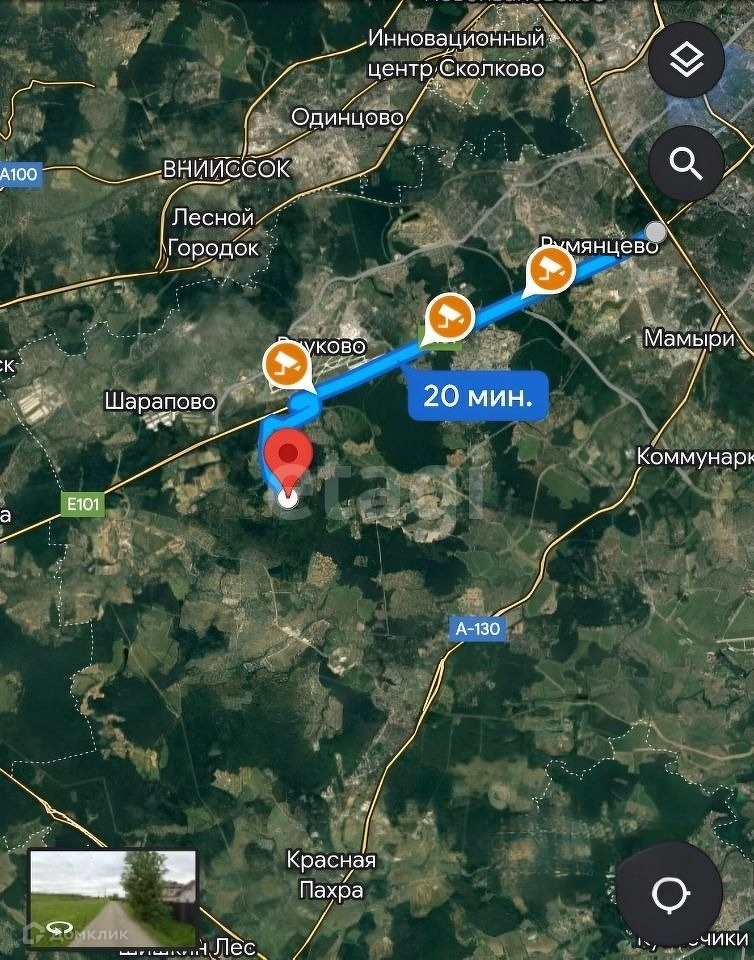
Task: Tap the speed camera icon near Румянцево
Action: pyautogui.click(x=550, y=268)
